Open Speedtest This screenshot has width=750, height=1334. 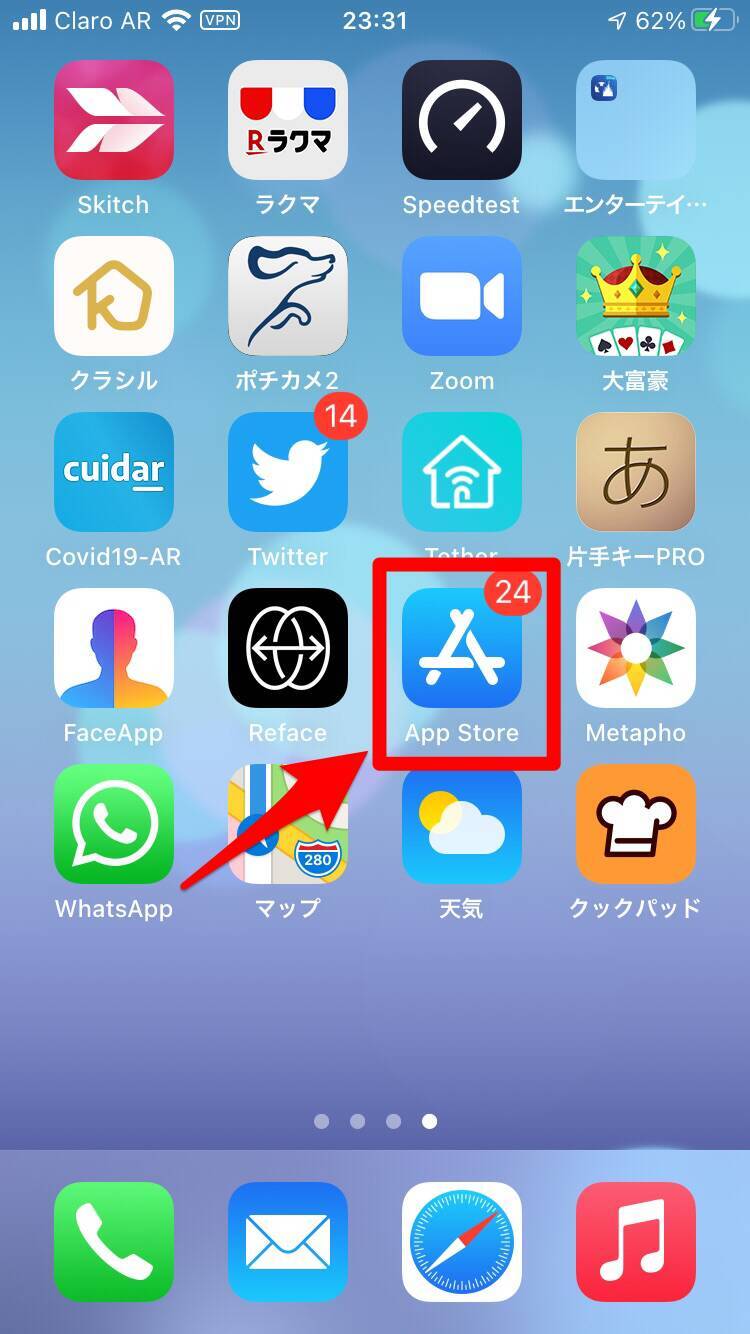[461, 120]
